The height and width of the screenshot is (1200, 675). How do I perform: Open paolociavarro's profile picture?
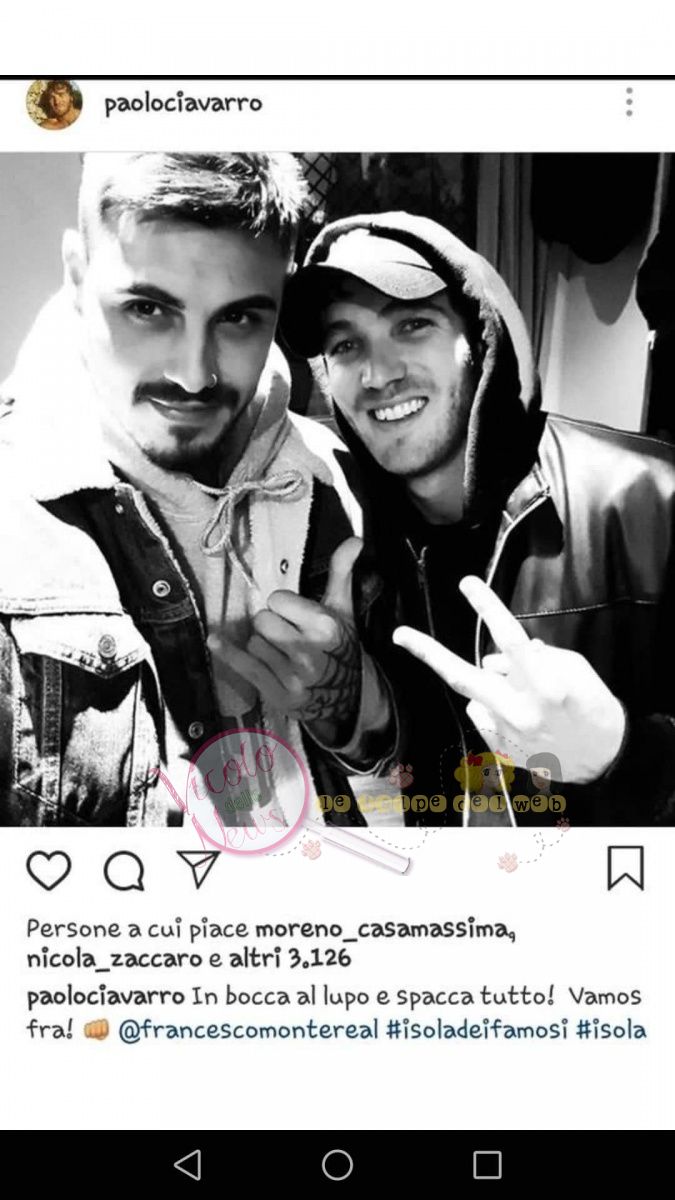pyautogui.click(x=54, y=104)
